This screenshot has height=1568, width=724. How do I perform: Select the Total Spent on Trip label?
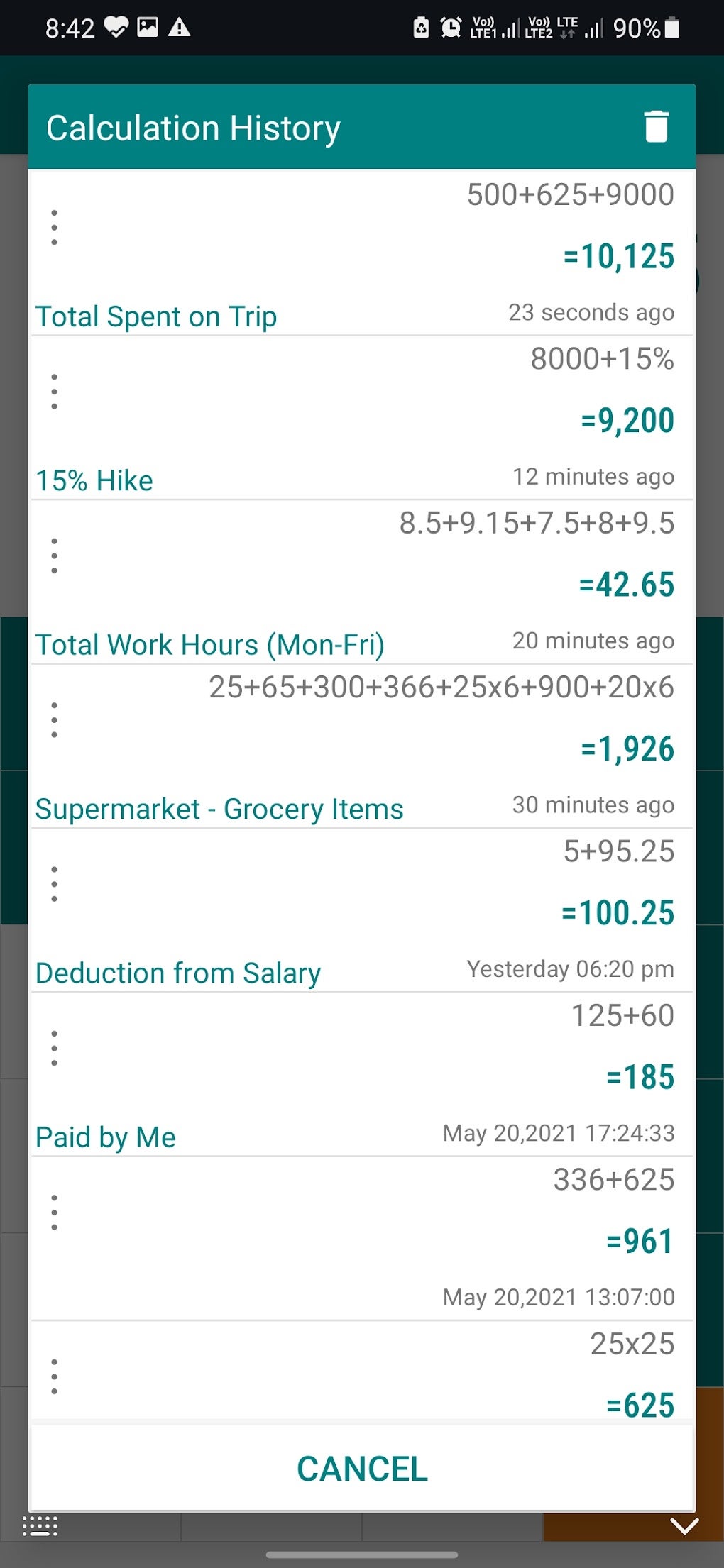156,316
